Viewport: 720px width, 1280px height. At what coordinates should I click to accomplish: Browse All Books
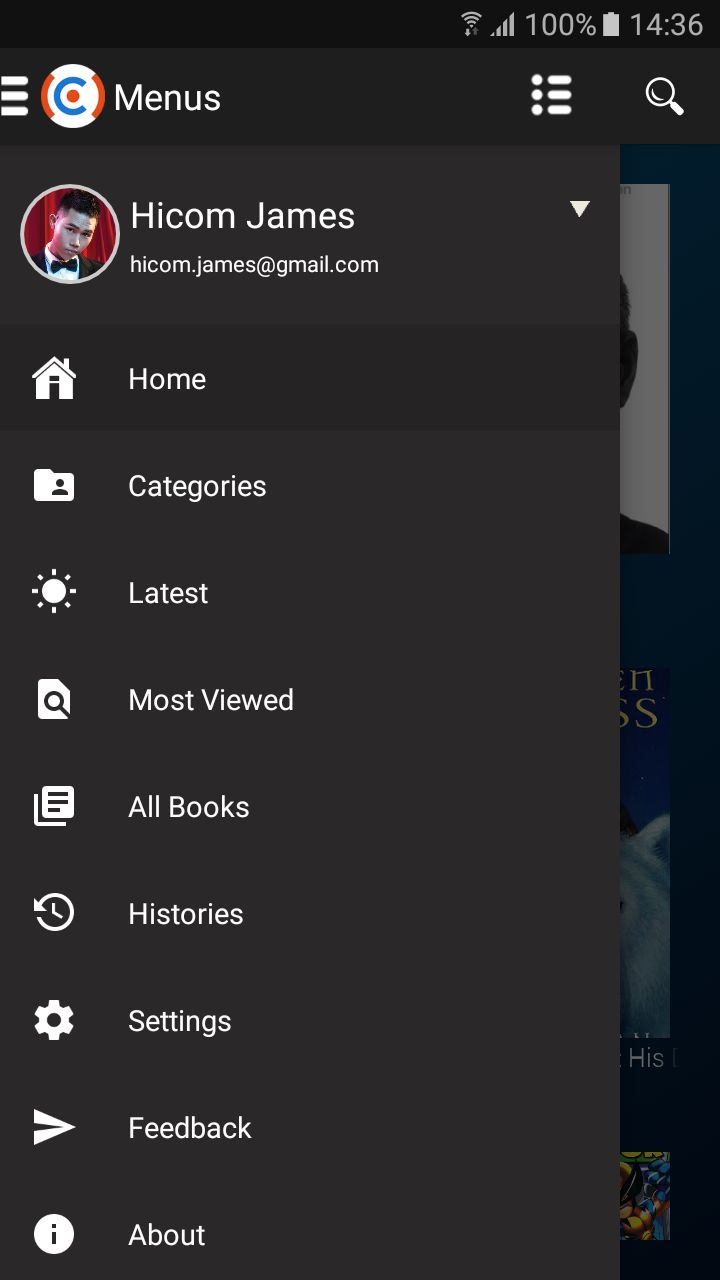click(x=188, y=807)
